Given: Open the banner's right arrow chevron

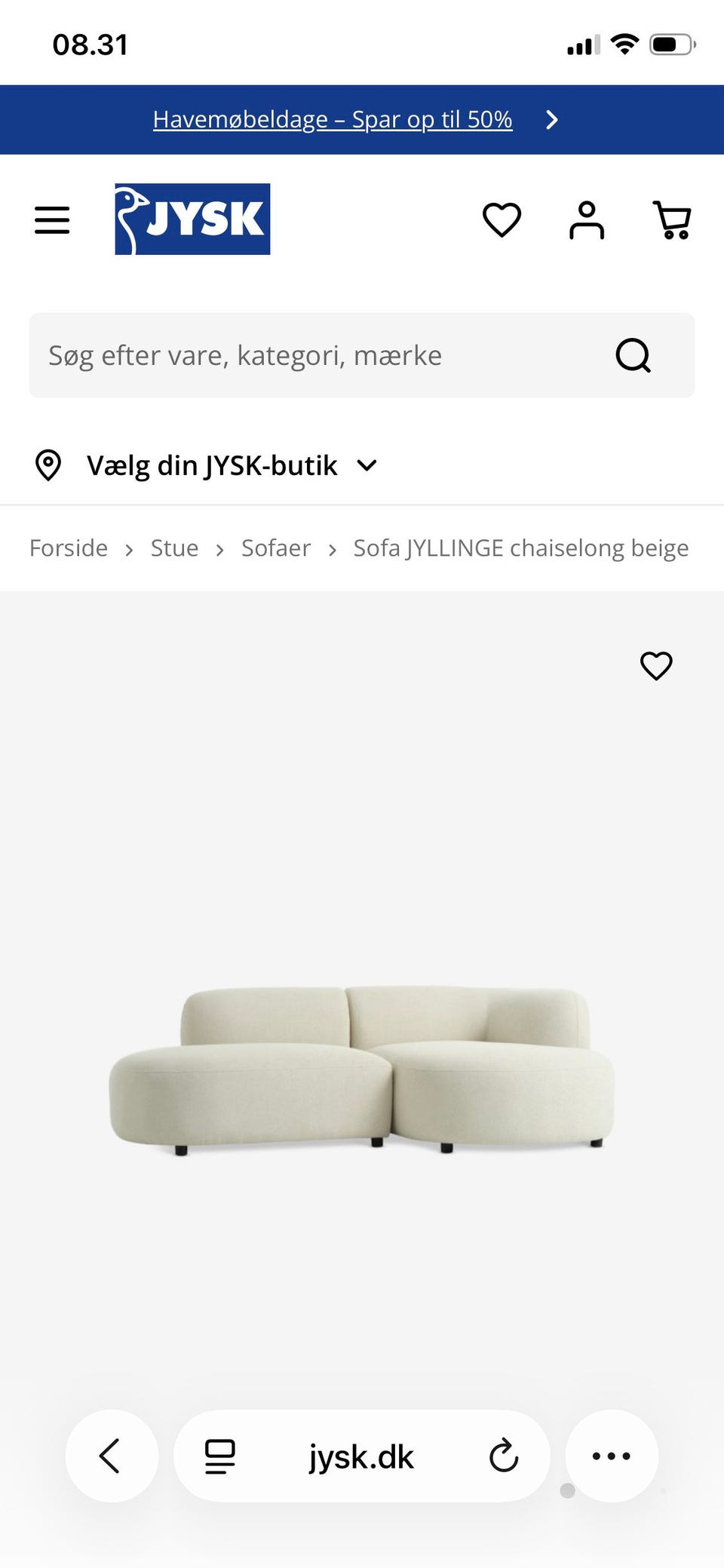Looking at the screenshot, I should 552,119.
